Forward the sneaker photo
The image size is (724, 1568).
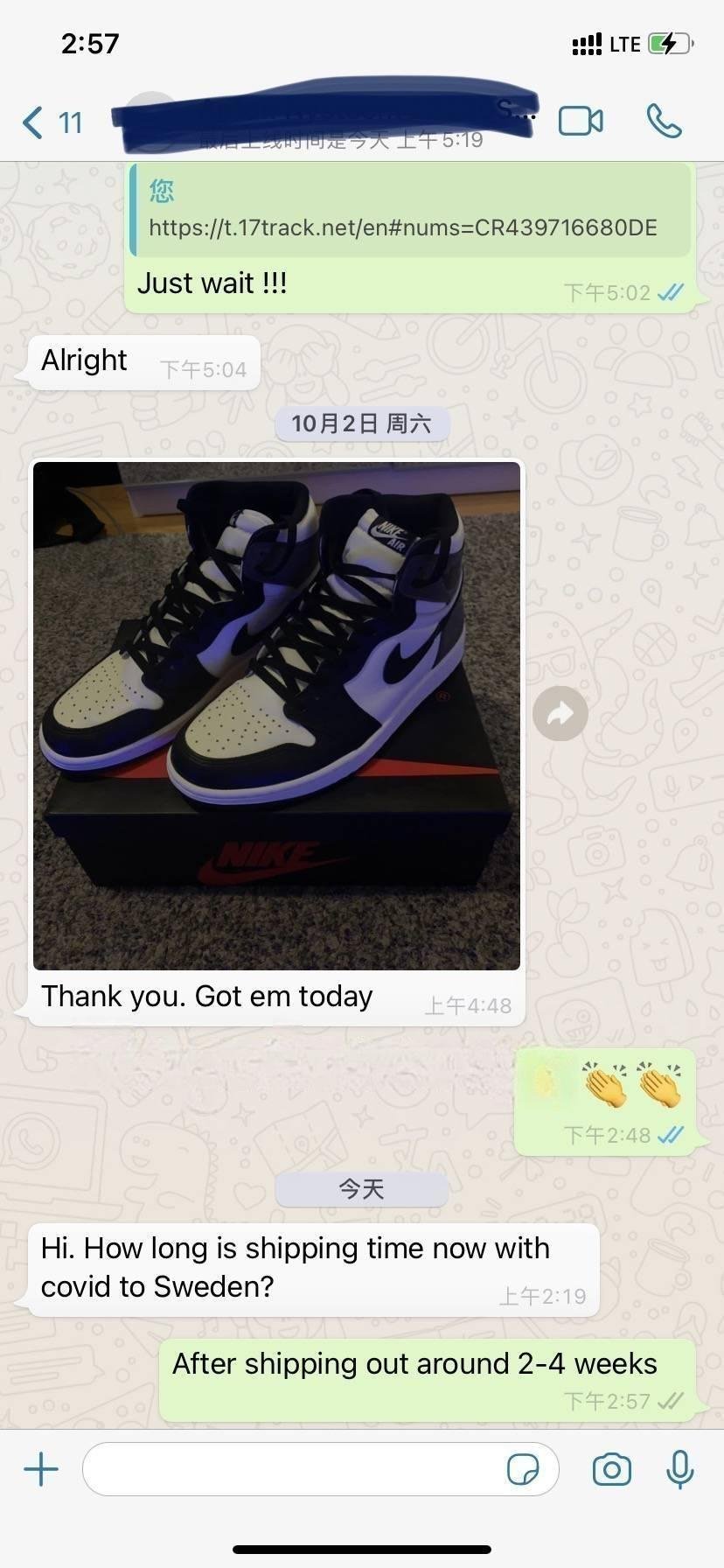click(560, 714)
